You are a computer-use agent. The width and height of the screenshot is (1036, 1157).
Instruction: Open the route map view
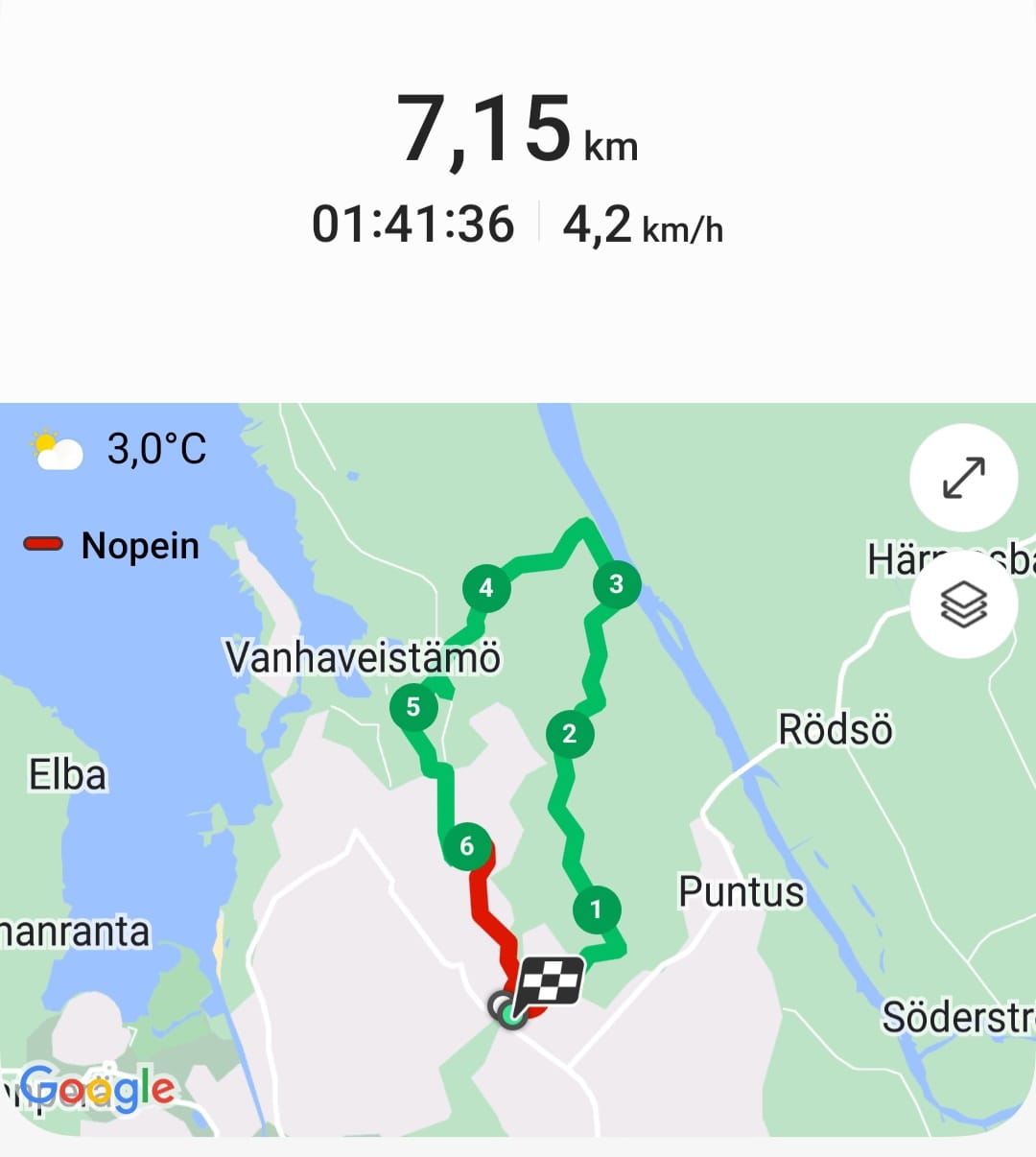click(x=518, y=767)
